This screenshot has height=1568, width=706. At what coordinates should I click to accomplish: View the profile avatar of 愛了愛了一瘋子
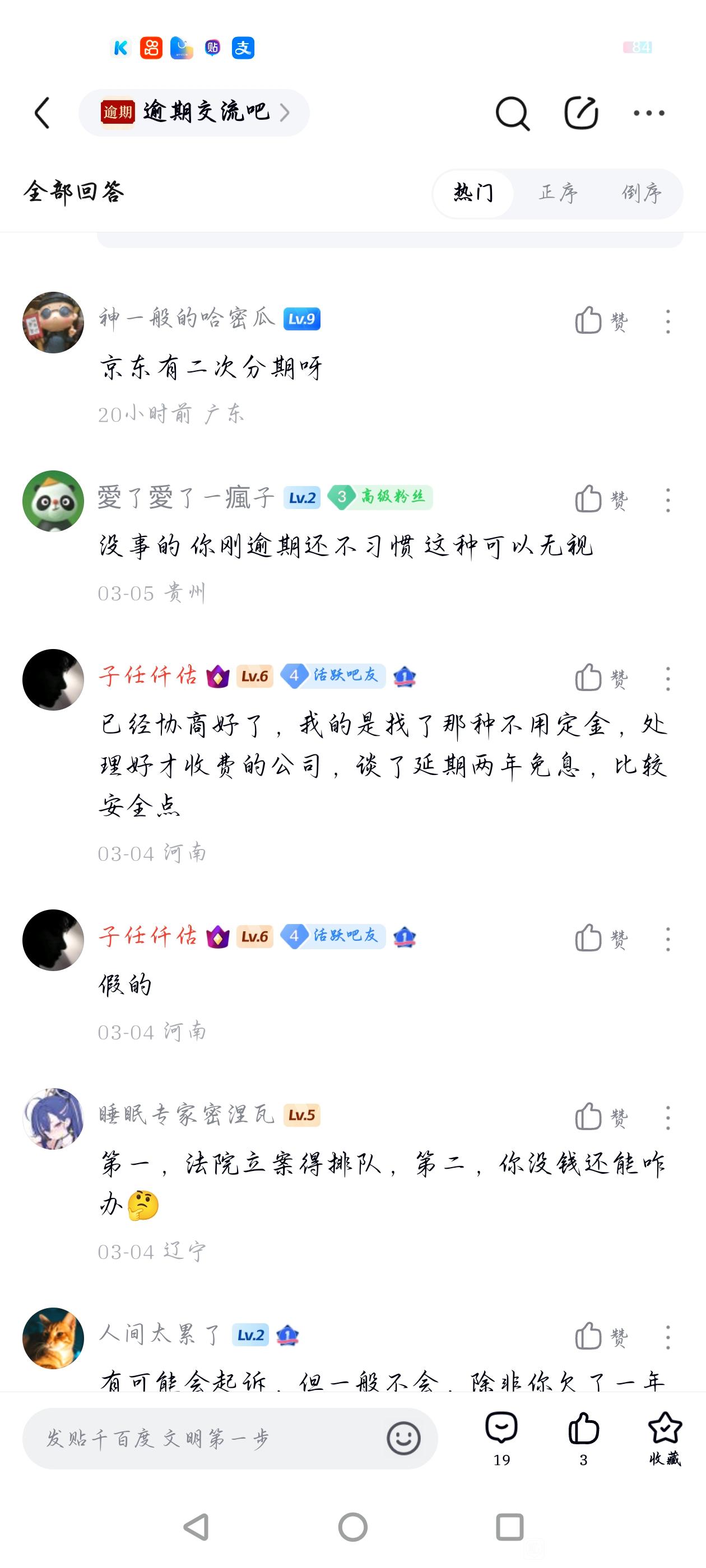[53, 500]
